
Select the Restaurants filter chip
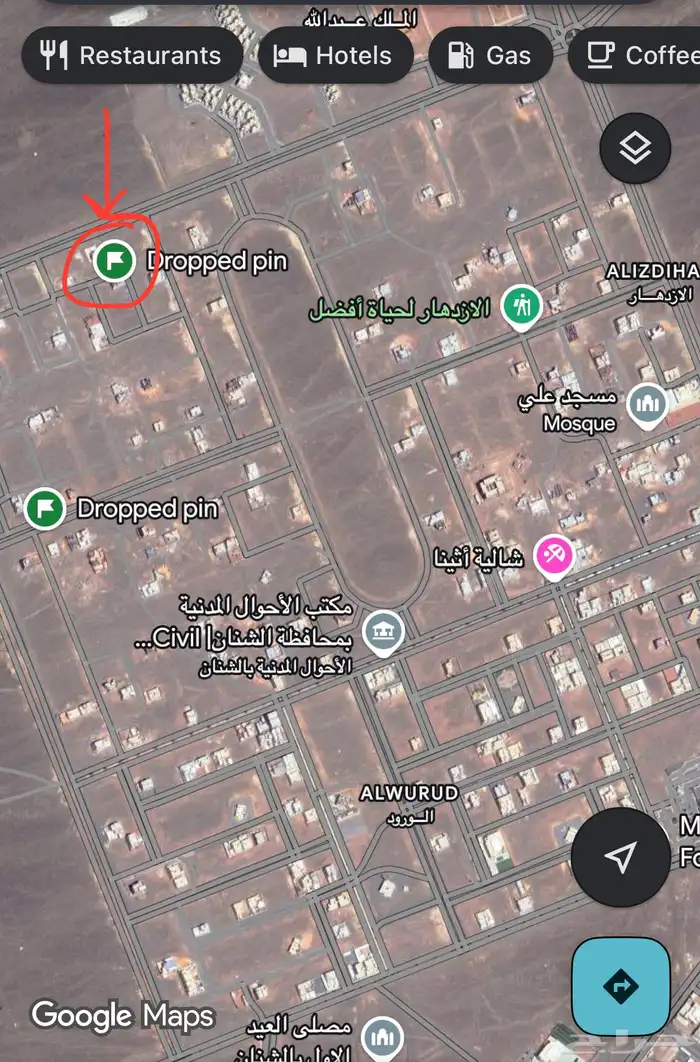click(131, 55)
